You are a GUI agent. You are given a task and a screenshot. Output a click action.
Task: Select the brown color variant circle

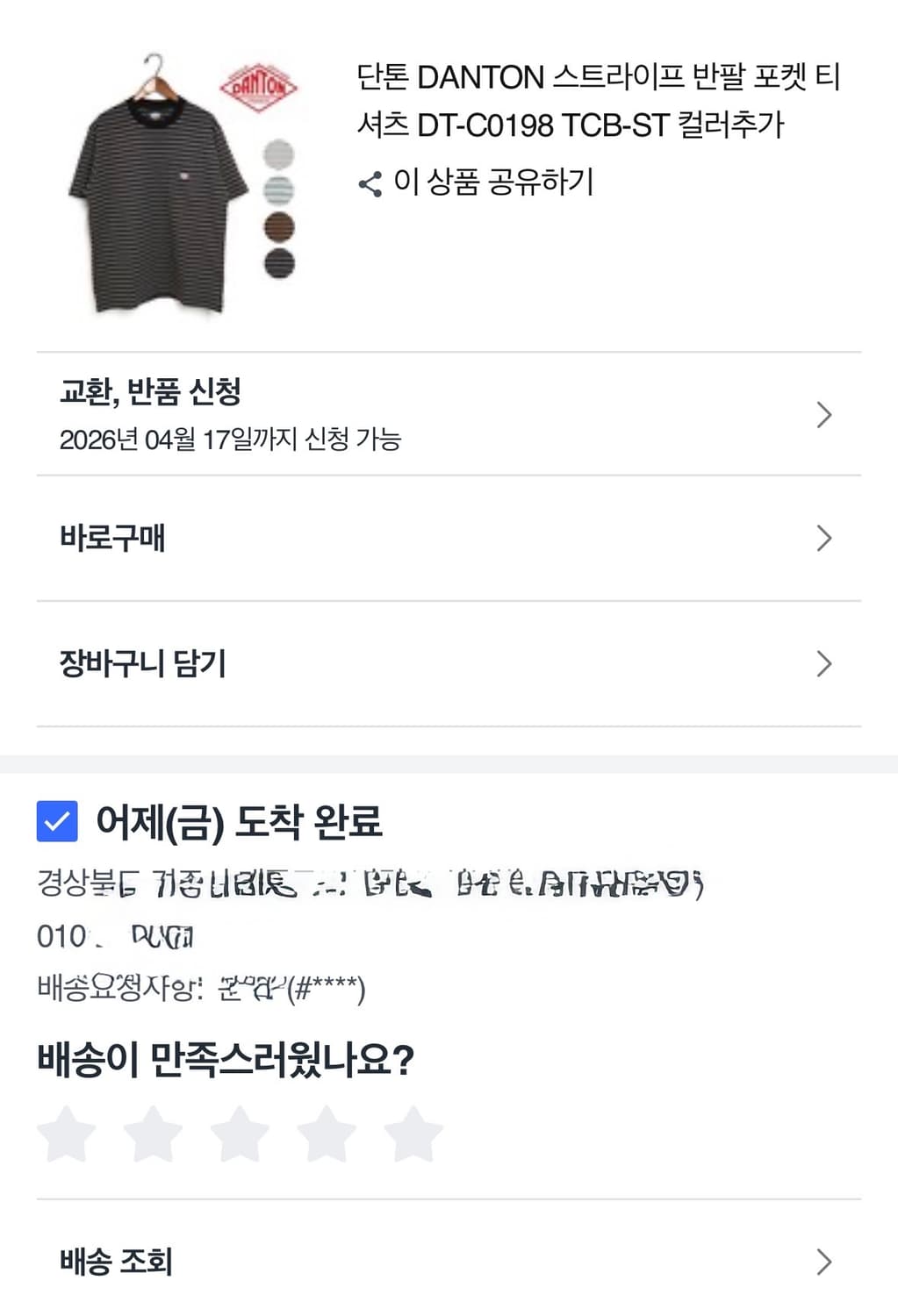[279, 227]
